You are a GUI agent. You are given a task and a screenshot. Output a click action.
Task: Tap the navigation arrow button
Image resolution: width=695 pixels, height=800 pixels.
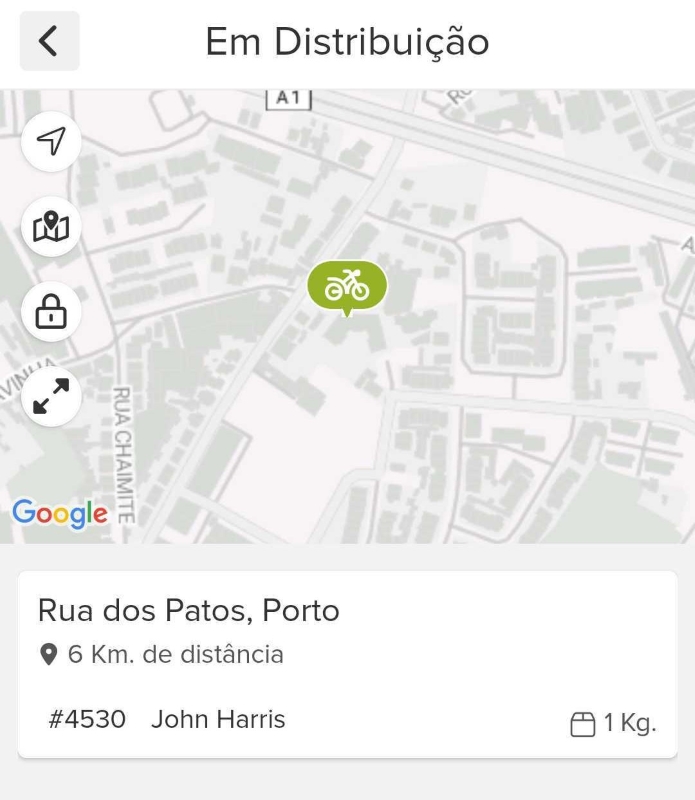[51, 142]
